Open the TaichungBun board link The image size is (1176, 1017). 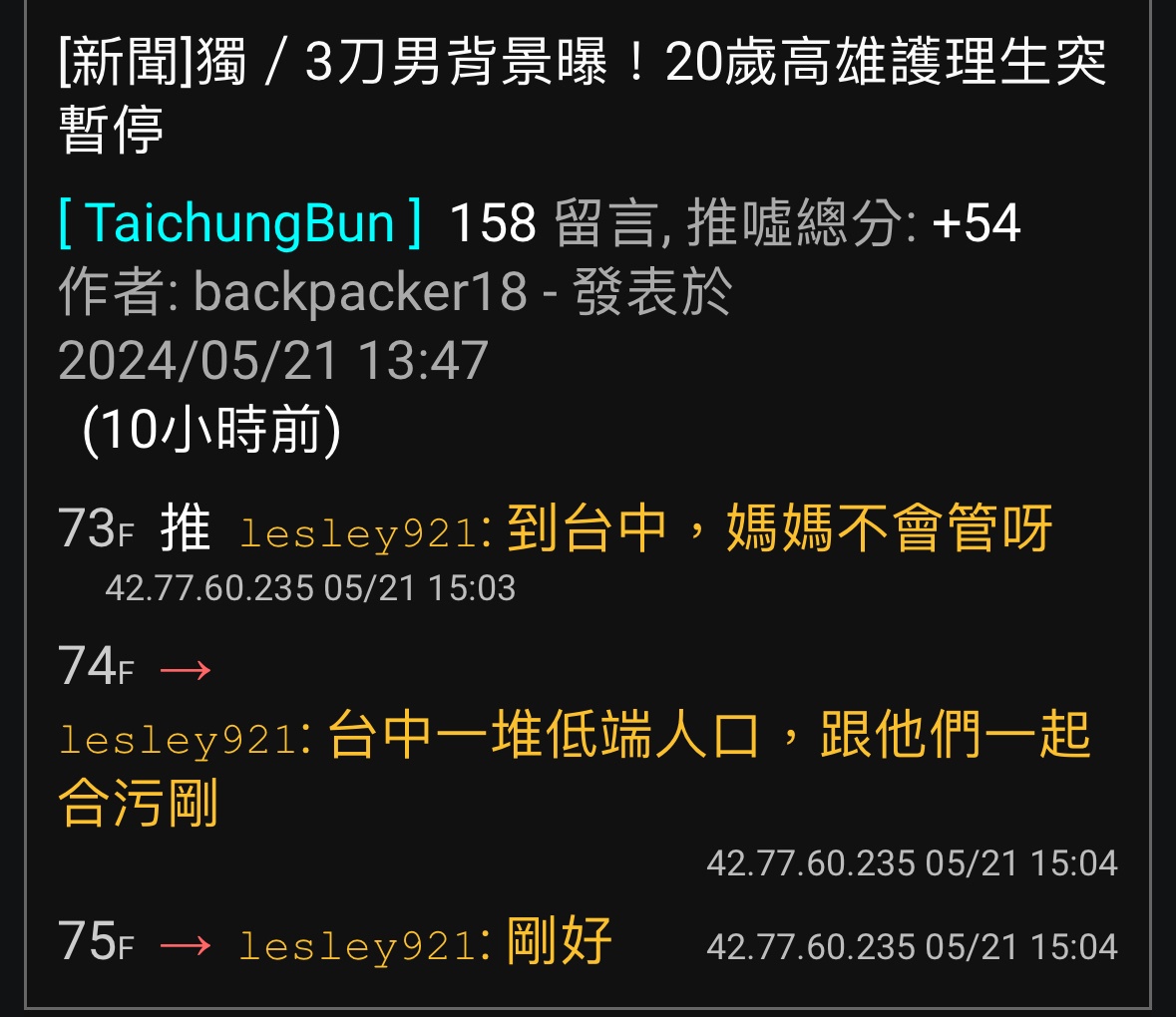pyautogui.click(x=239, y=222)
